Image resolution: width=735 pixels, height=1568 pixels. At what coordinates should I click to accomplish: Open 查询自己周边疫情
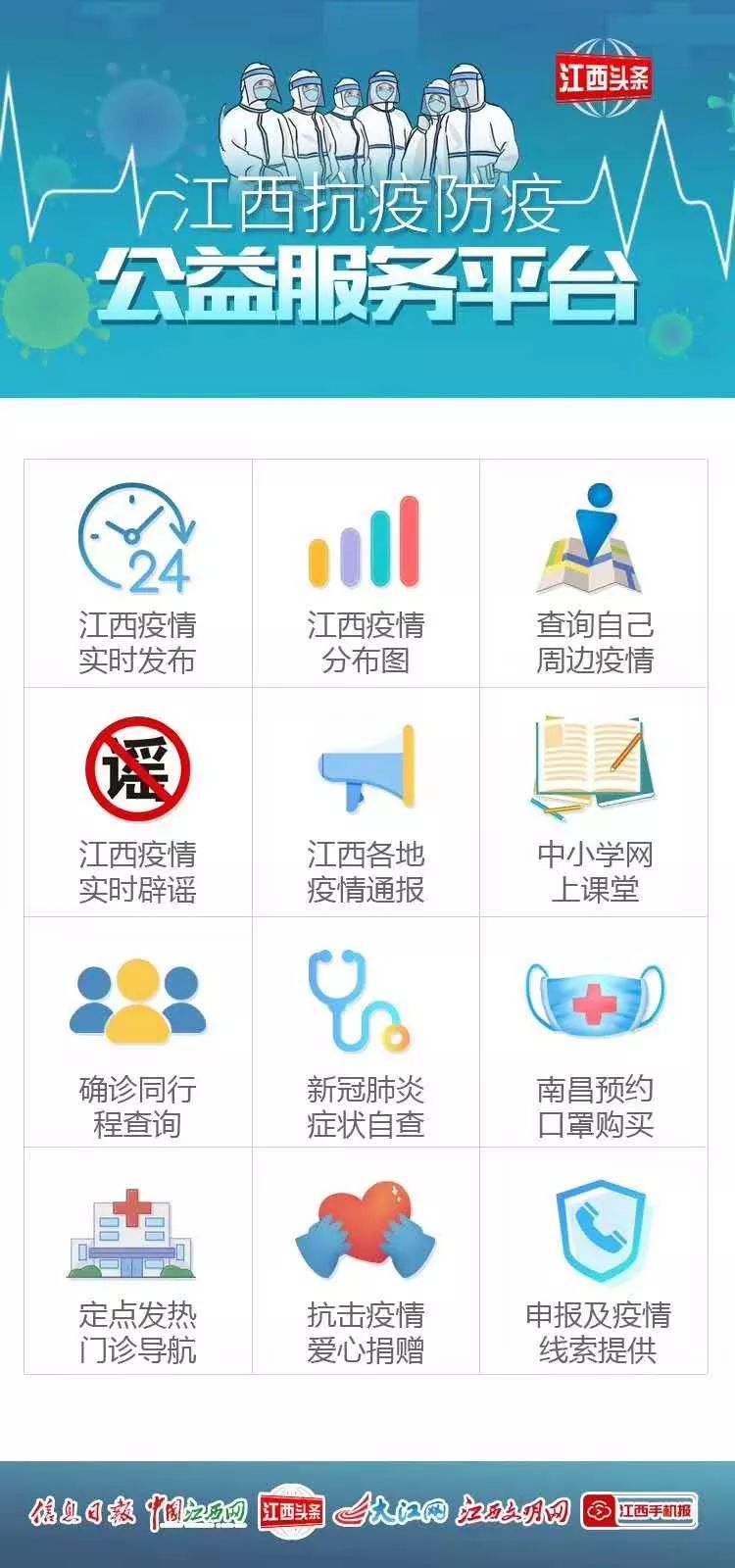pos(594,574)
